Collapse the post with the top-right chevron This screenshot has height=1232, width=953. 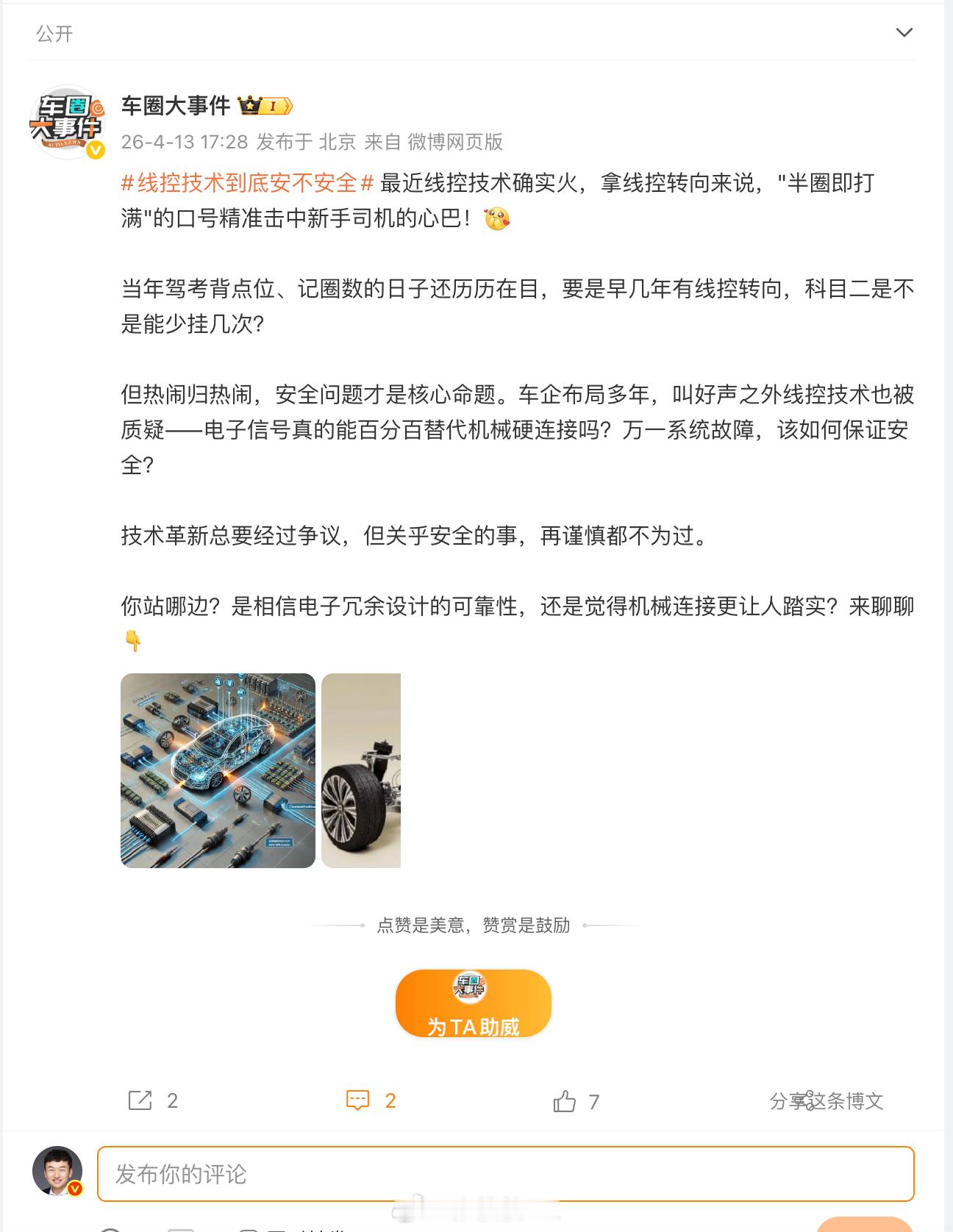(905, 33)
